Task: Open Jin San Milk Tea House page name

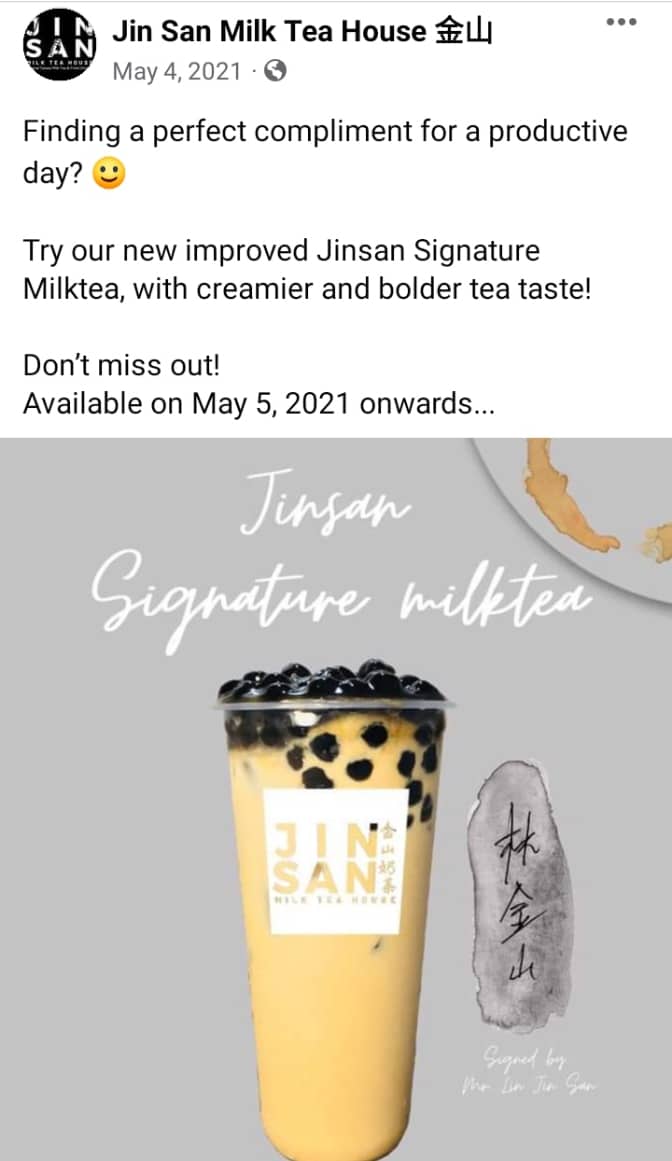Action: tap(302, 32)
